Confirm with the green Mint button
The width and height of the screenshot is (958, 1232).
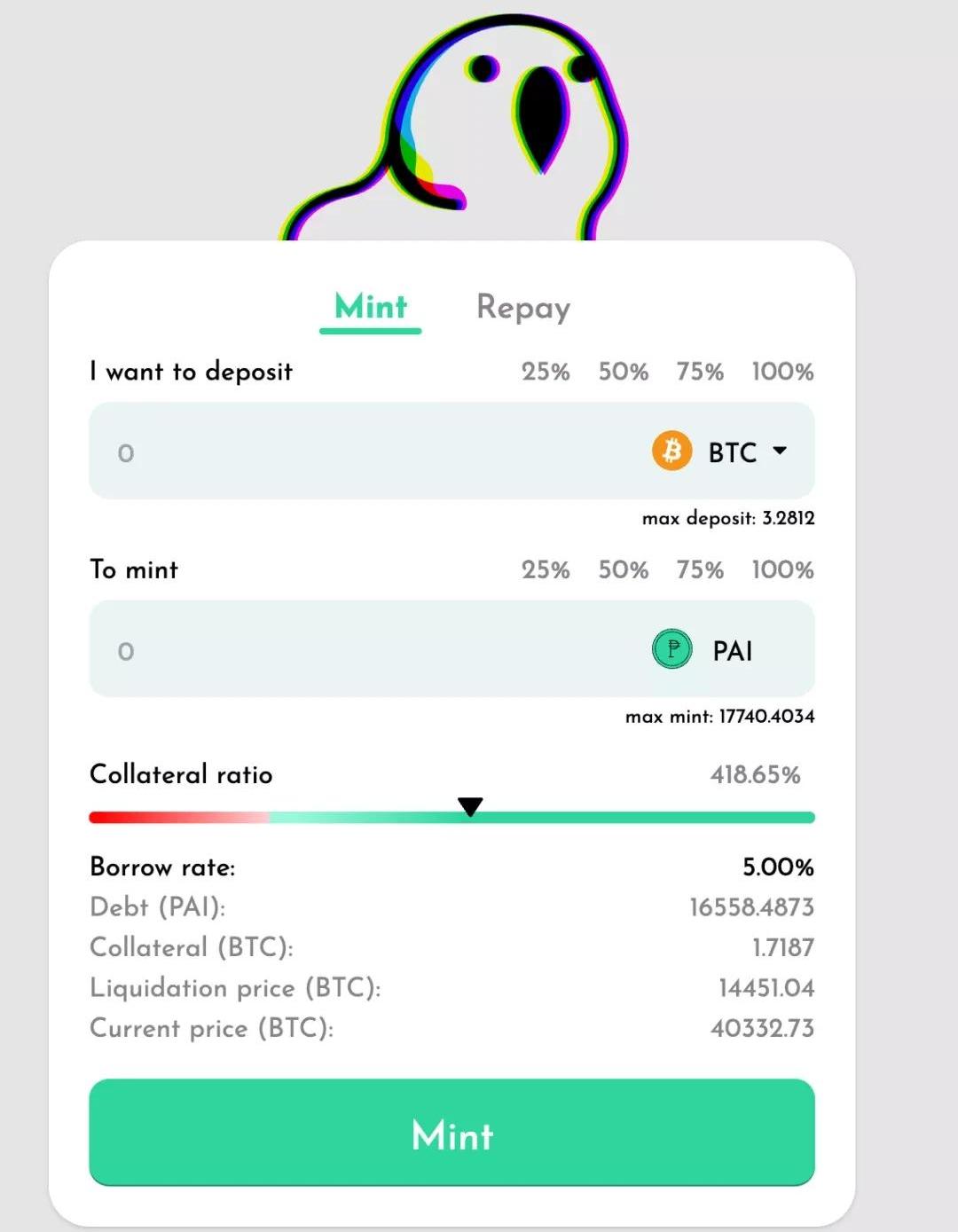452,1133
